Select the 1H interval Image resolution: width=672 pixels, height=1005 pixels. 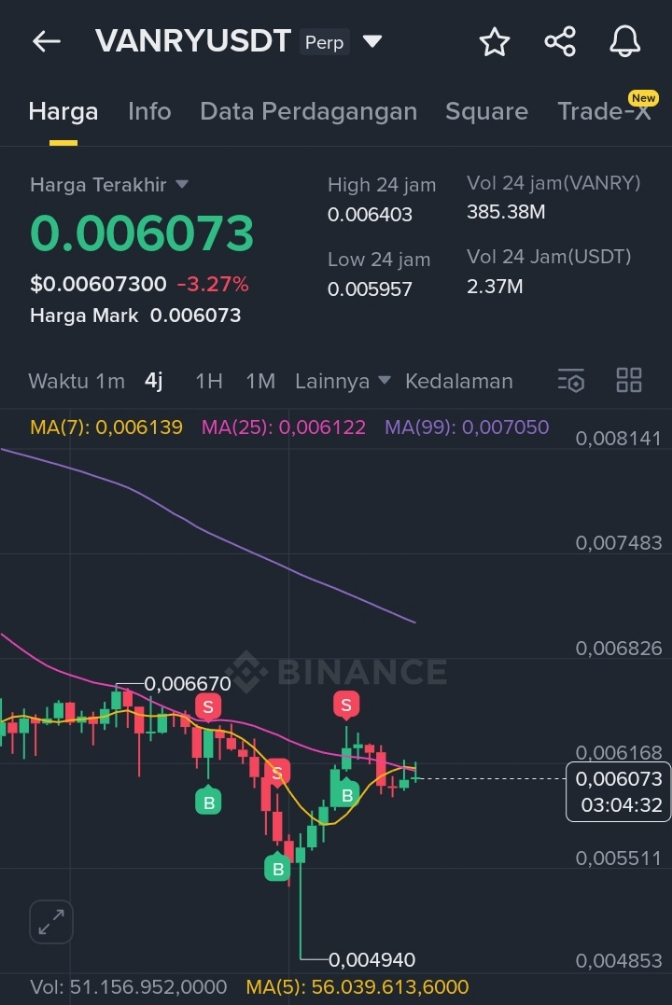(x=208, y=381)
